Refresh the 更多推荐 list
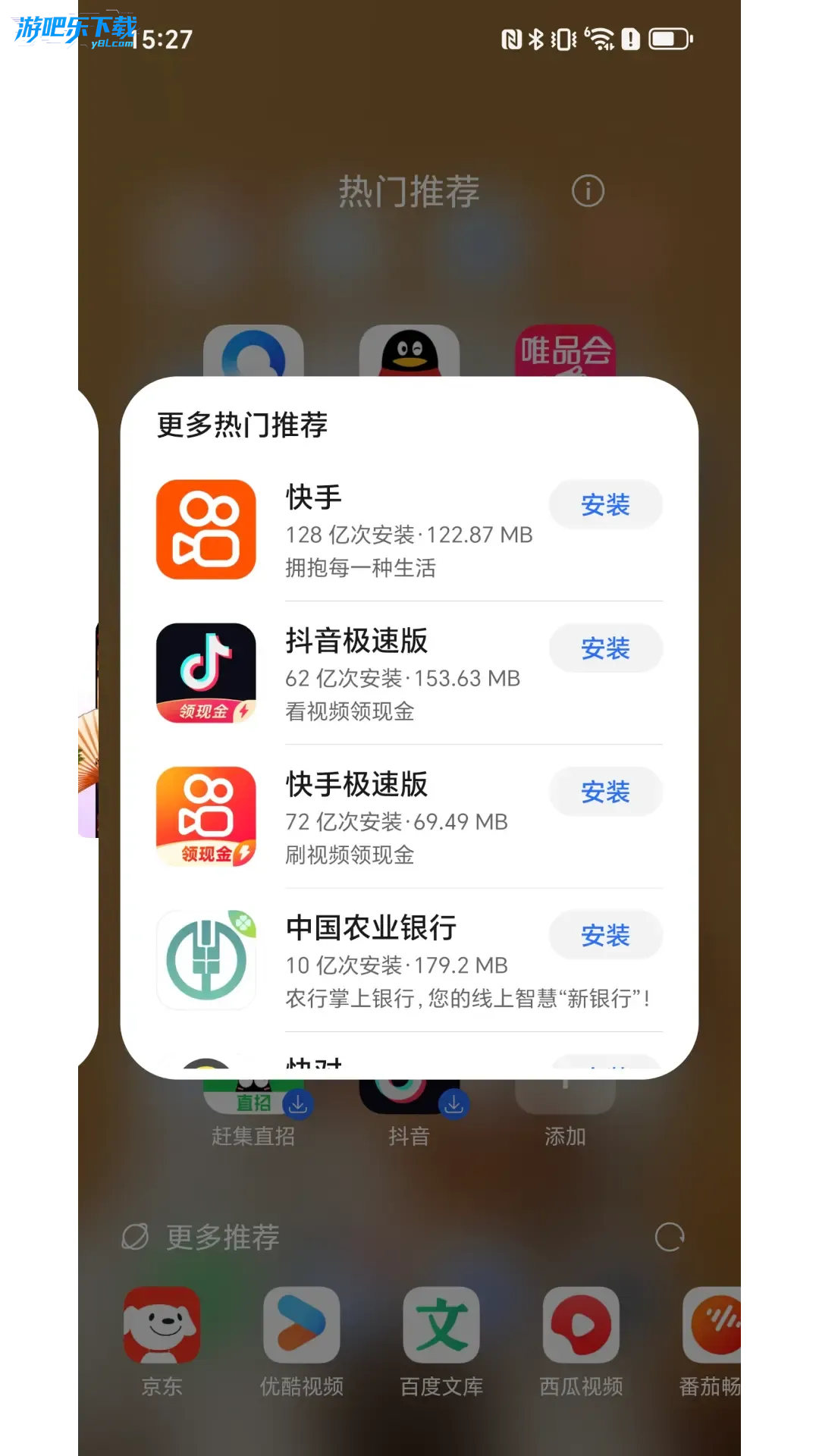Image resolution: width=819 pixels, height=1456 pixels. [x=670, y=1237]
